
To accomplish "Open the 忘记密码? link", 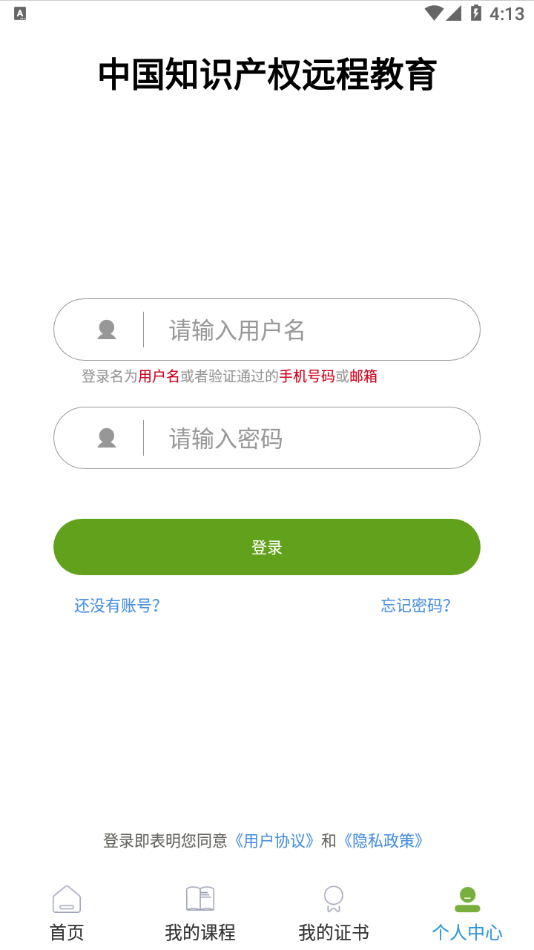I will (x=416, y=606).
